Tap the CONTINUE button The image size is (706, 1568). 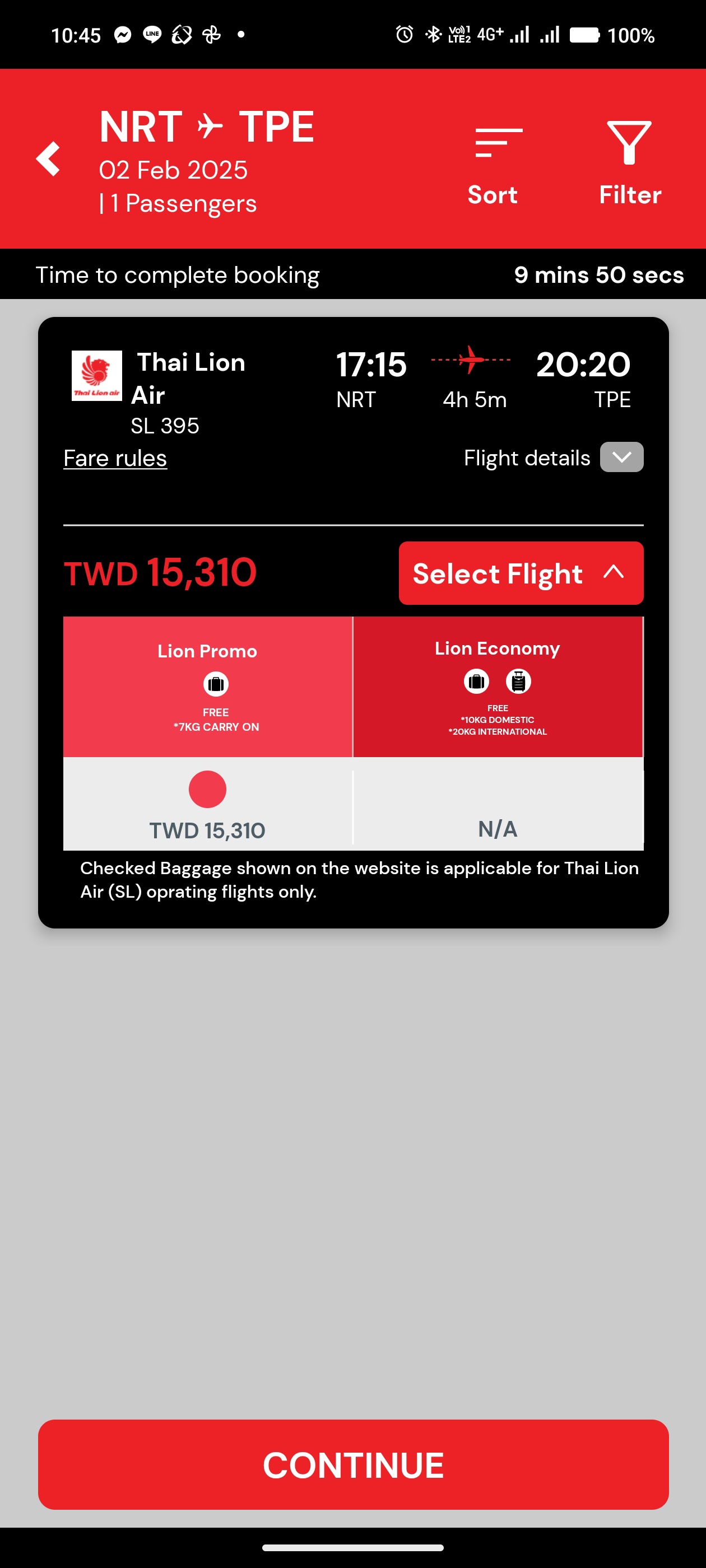(354, 1464)
